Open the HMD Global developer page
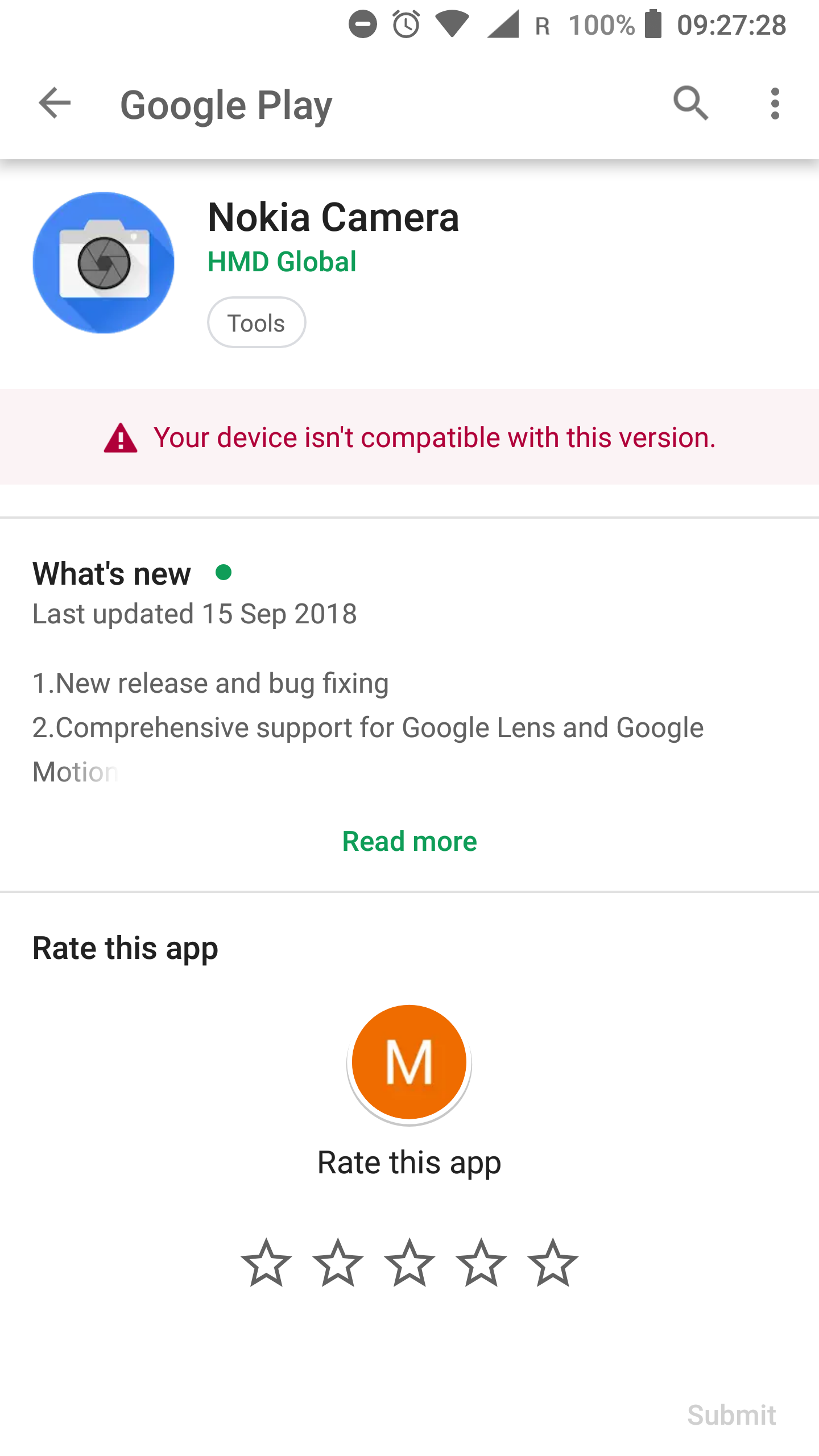Viewport: 819px width, 1456px height. [x=282, y=262]
